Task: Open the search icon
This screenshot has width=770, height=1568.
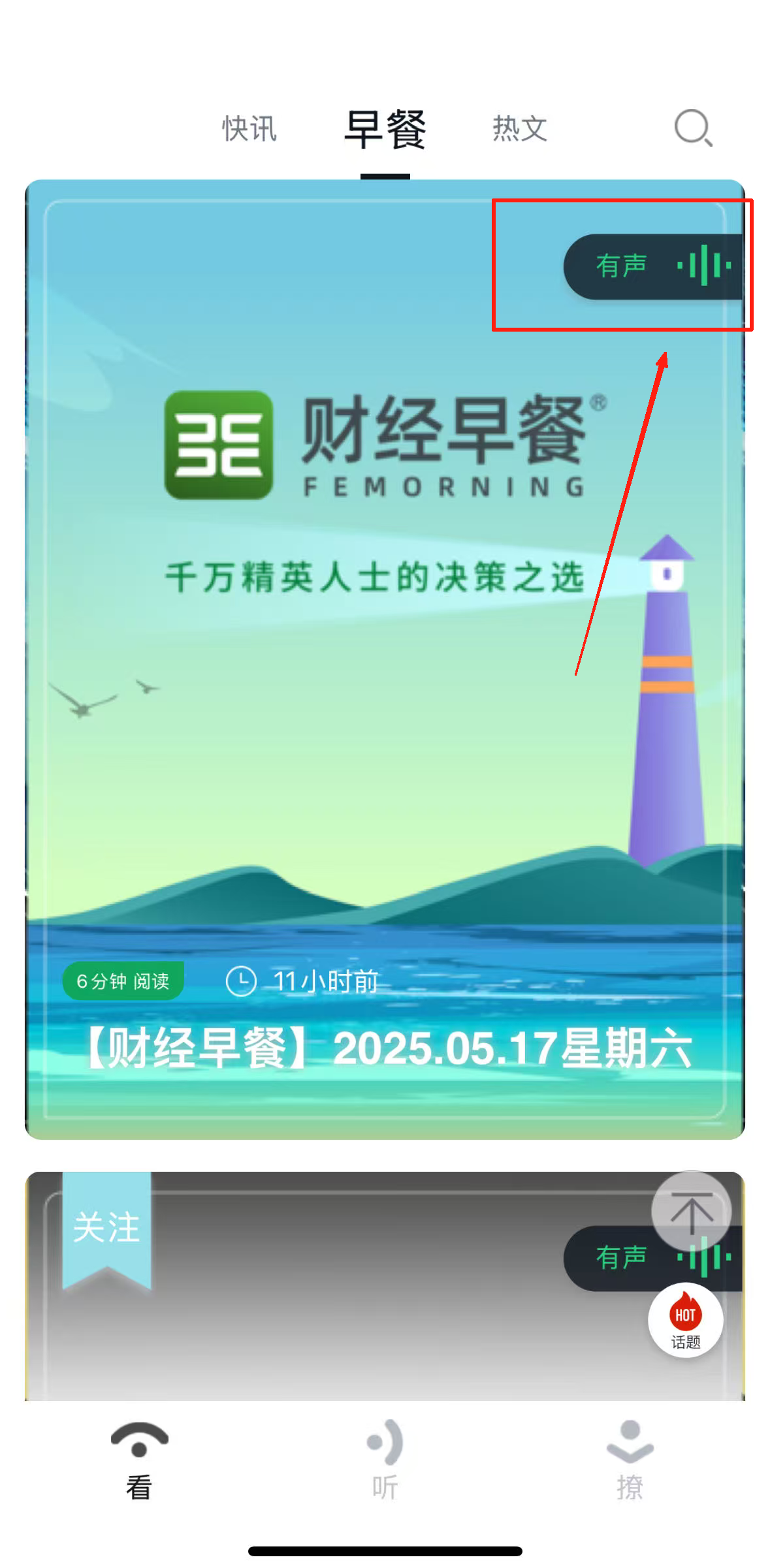Action: click(x=692, y=127)
